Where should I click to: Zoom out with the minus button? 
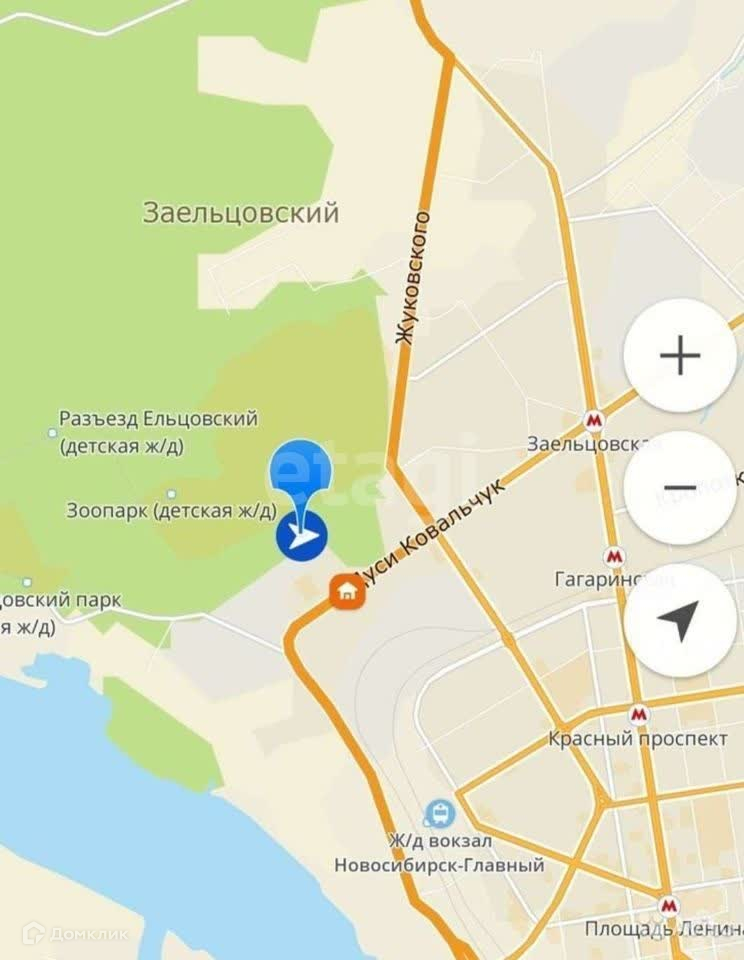click(x=680, y=487)
